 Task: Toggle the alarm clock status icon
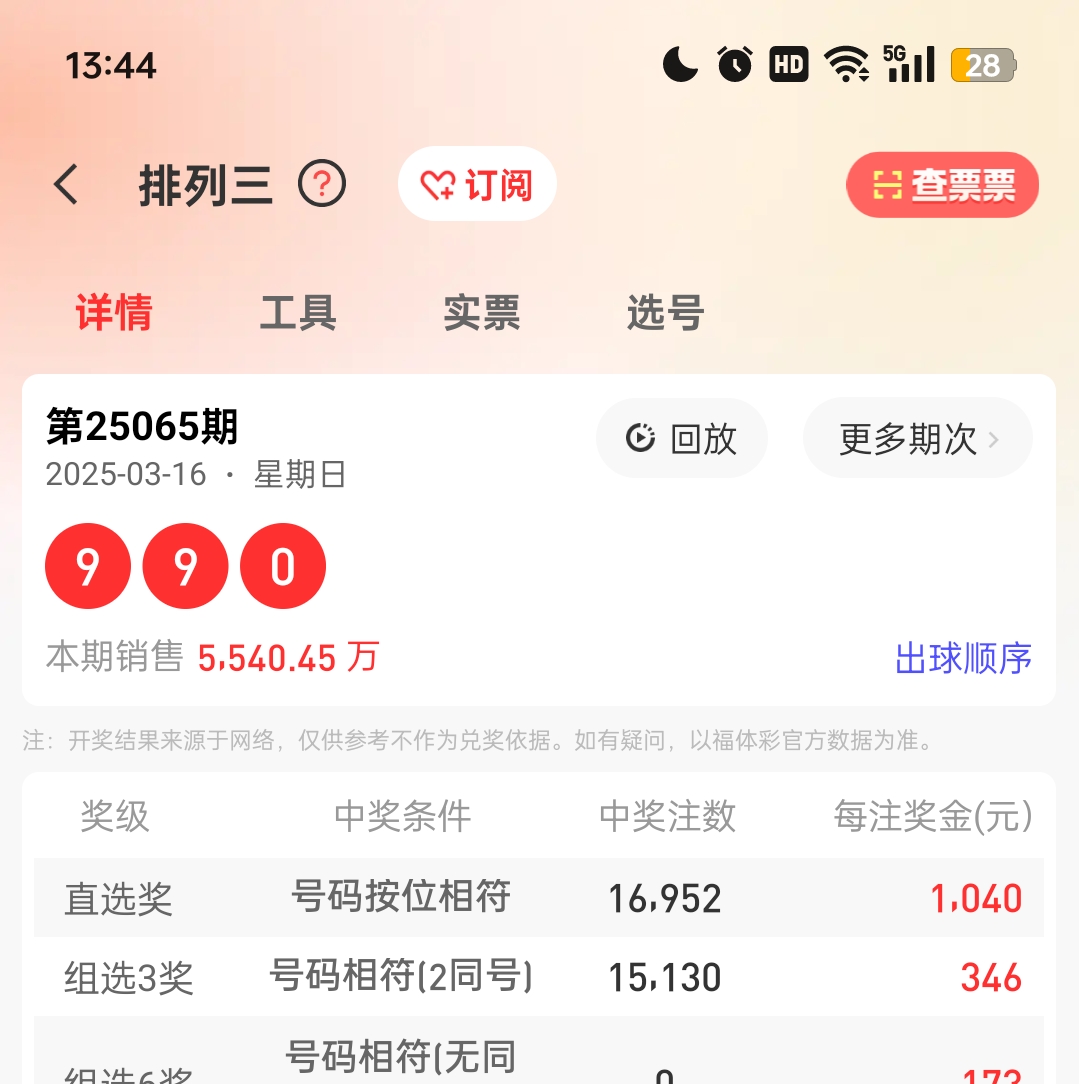tap(734, 63)
